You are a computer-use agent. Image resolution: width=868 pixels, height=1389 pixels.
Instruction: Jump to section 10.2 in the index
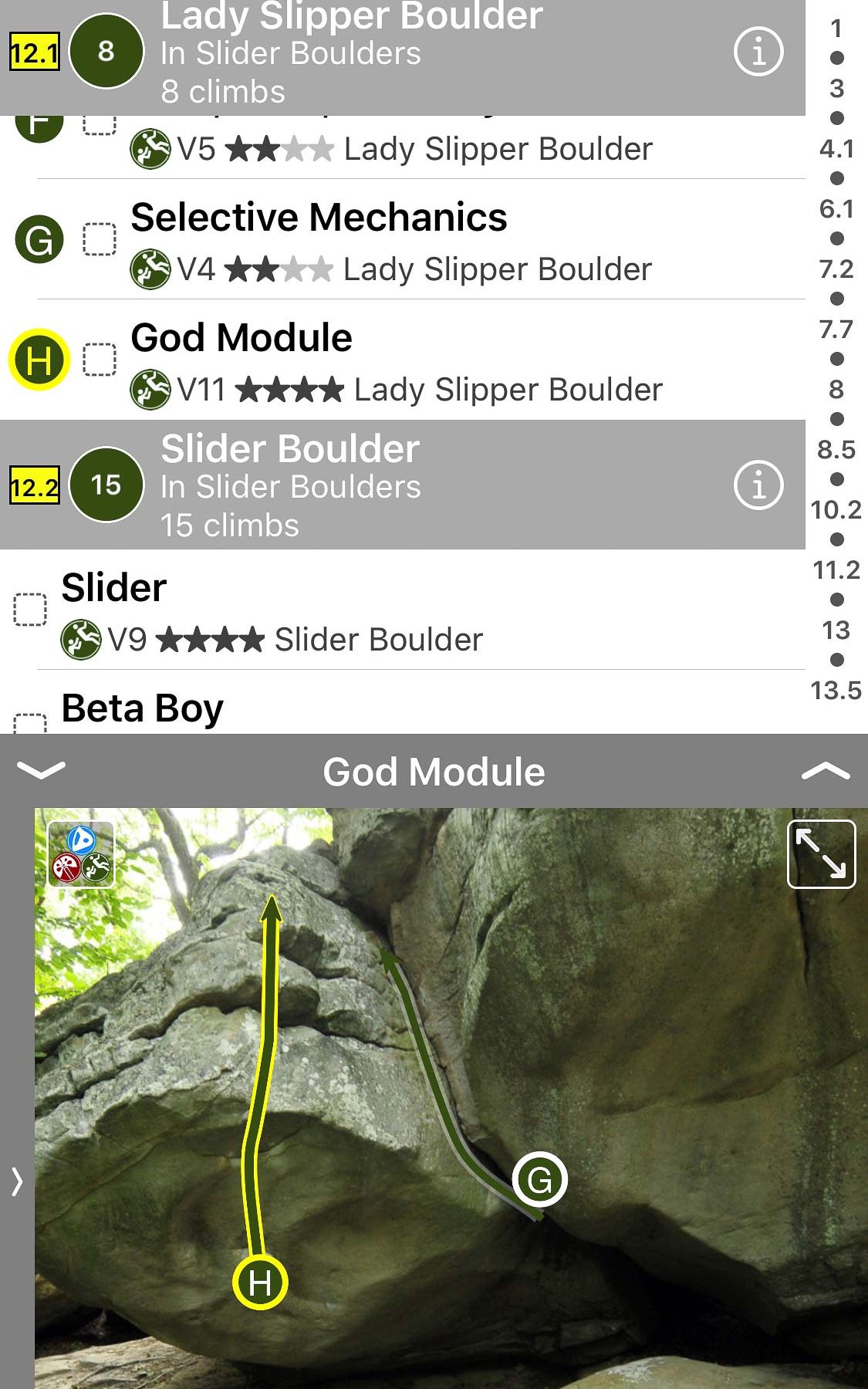click(836, 510)
